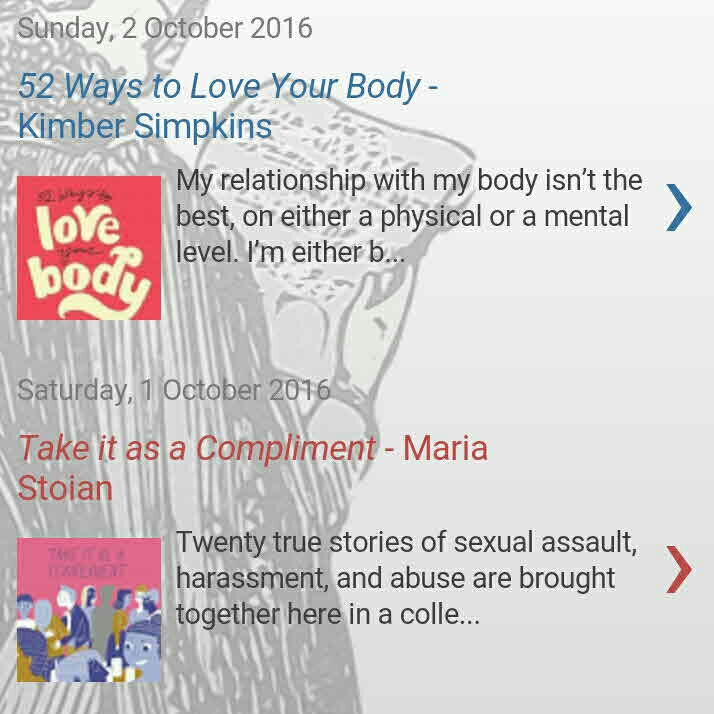This screenshot has height=714, width=714.
Task: Expand the Kimber Simpkins post with blue chevron
Action: pos(679,208)
